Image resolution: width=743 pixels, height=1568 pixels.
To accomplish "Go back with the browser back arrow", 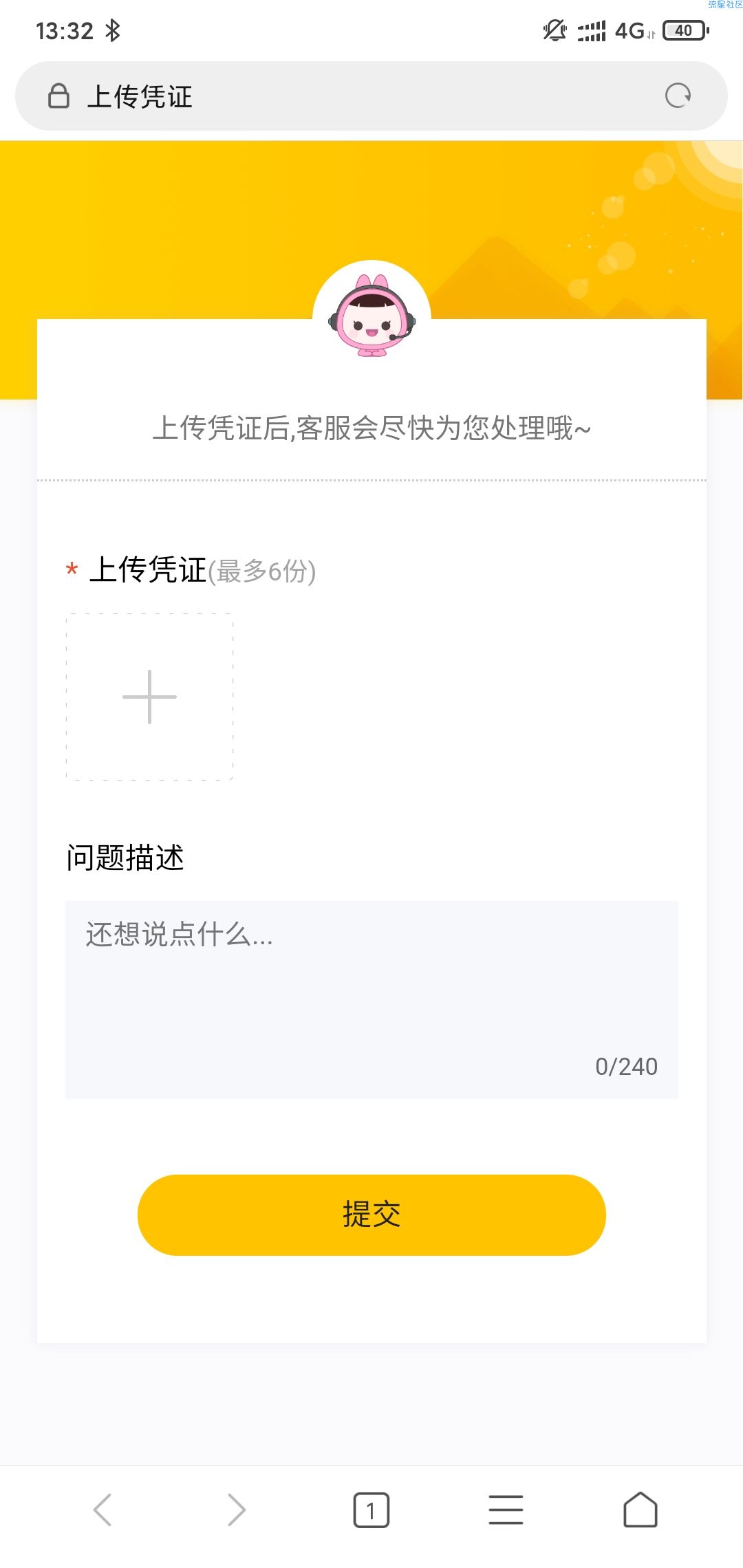I will [x=103, y=1510].
